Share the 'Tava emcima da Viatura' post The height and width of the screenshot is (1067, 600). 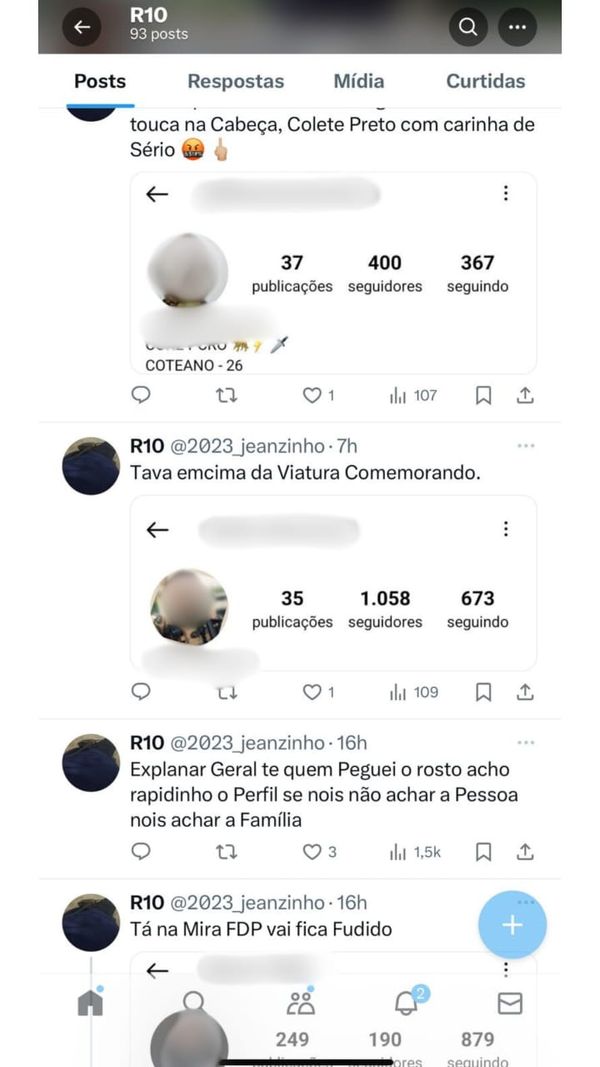click(524, 692)
